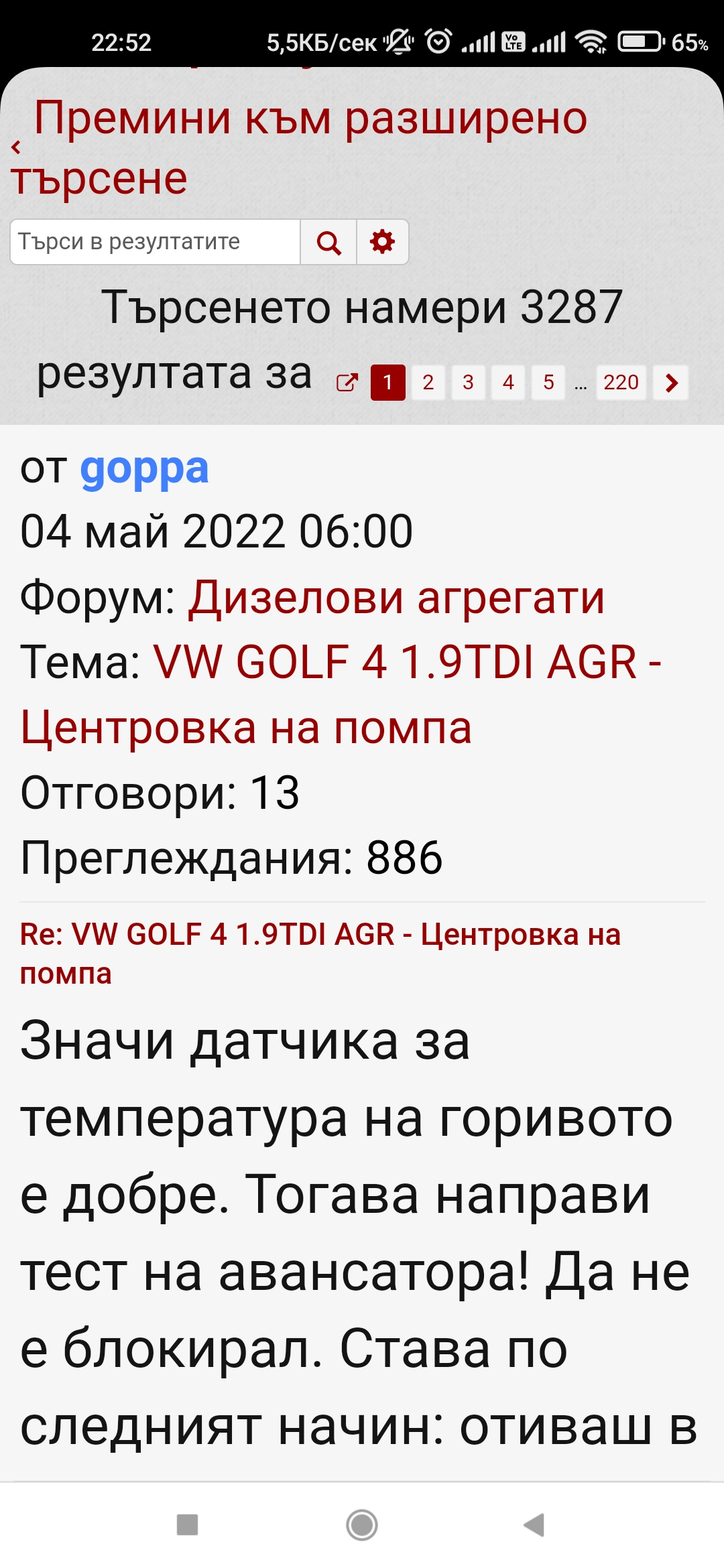724x1568 pixels.
Task: Go back with the system back button
Action: (534, 1524)
